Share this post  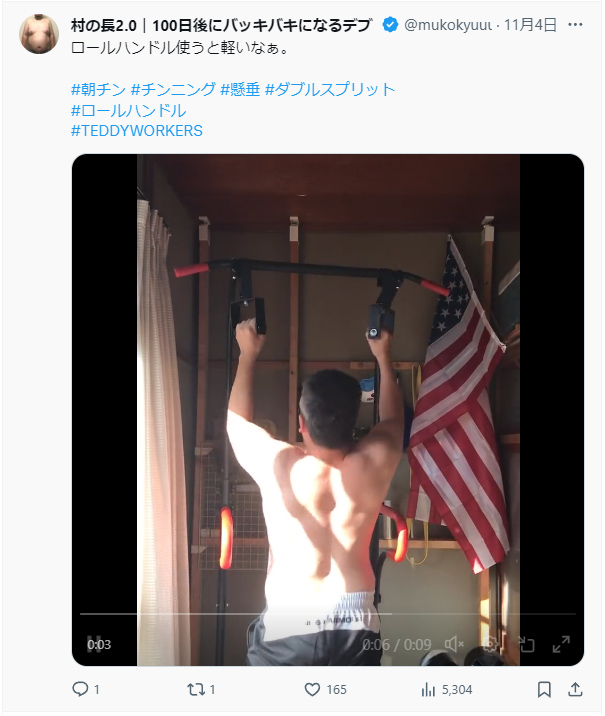tap(576, 689)
